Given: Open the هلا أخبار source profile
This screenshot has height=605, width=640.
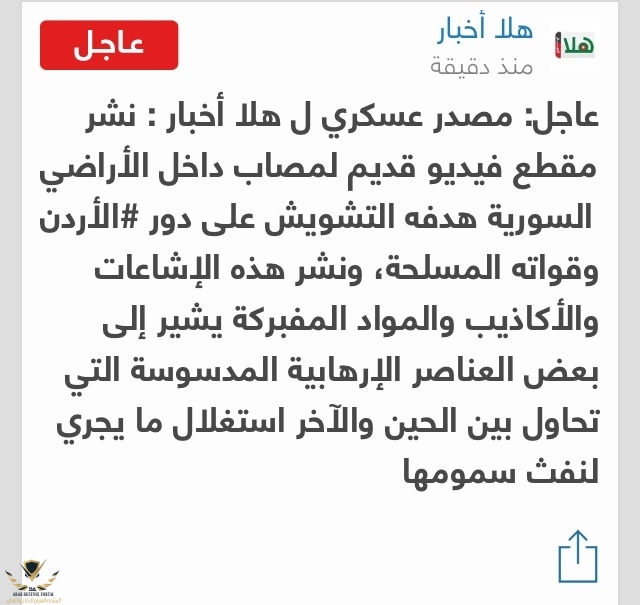Looking at the screenshot, I should pos(486,30).
